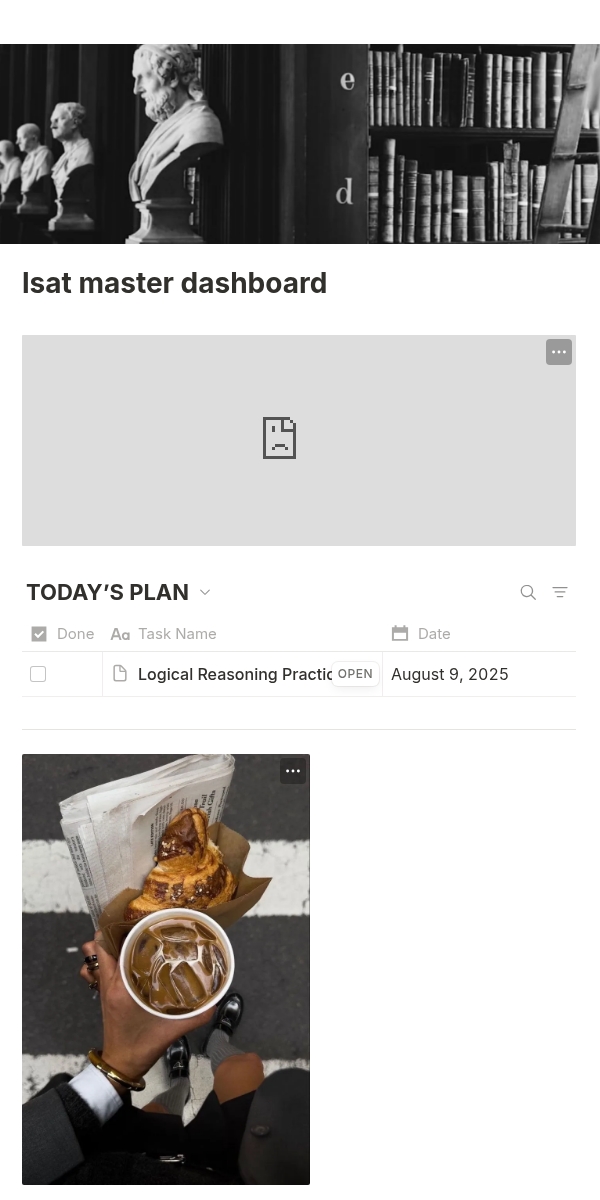Sort by the Task Name column header
This screenshot has height=1200, width=600.
coord(176,634)
